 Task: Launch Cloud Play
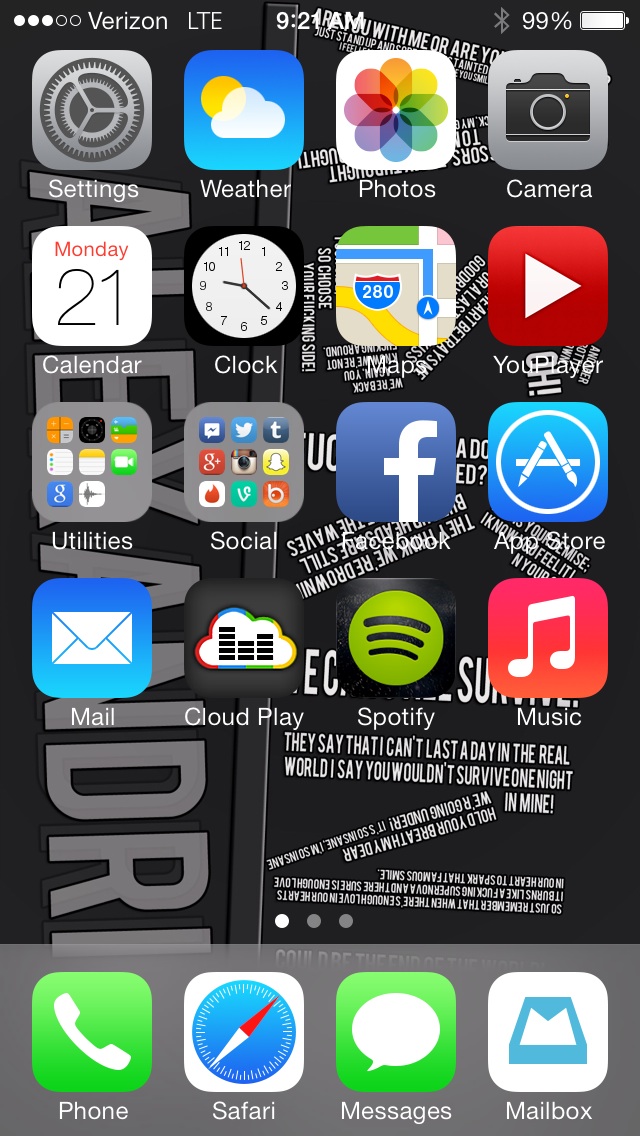point(244,638)
